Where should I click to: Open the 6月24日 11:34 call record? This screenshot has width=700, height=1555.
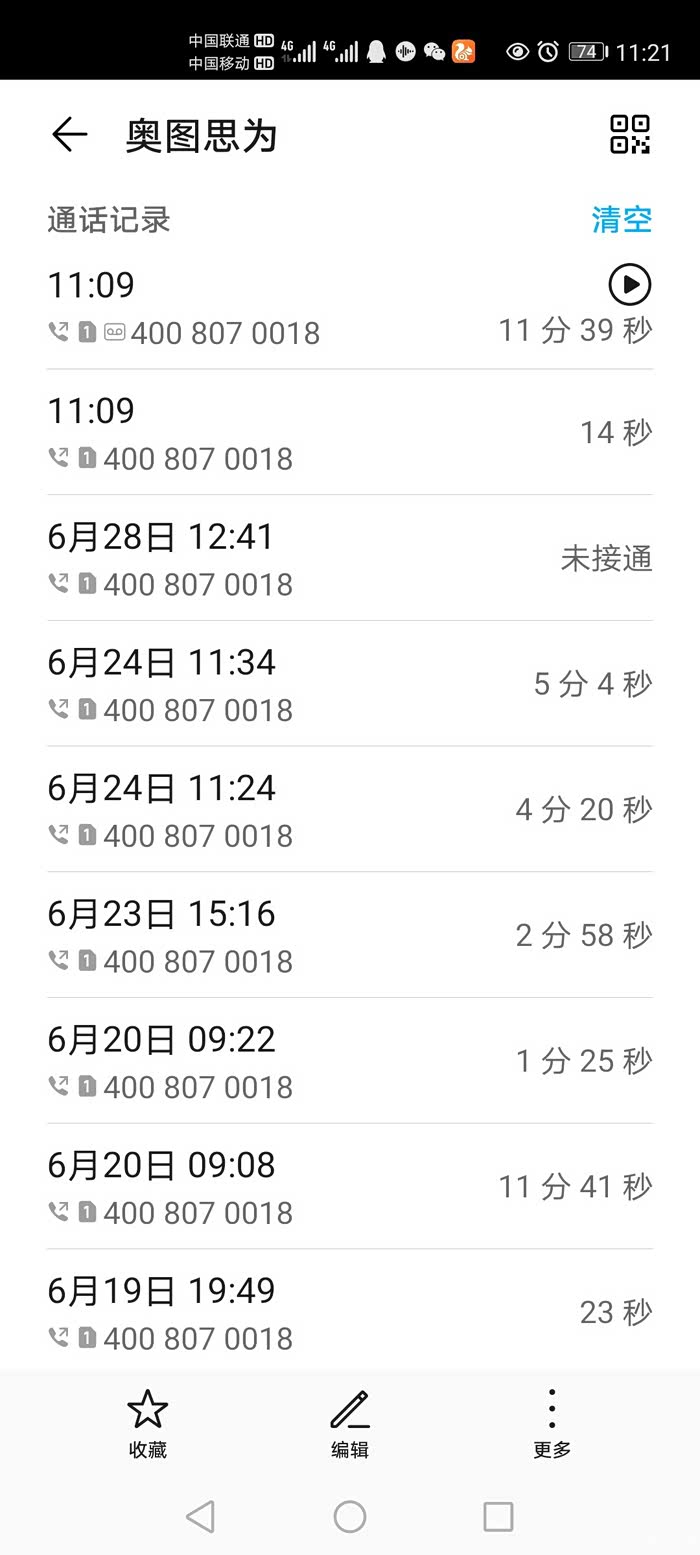click(349, 685)
